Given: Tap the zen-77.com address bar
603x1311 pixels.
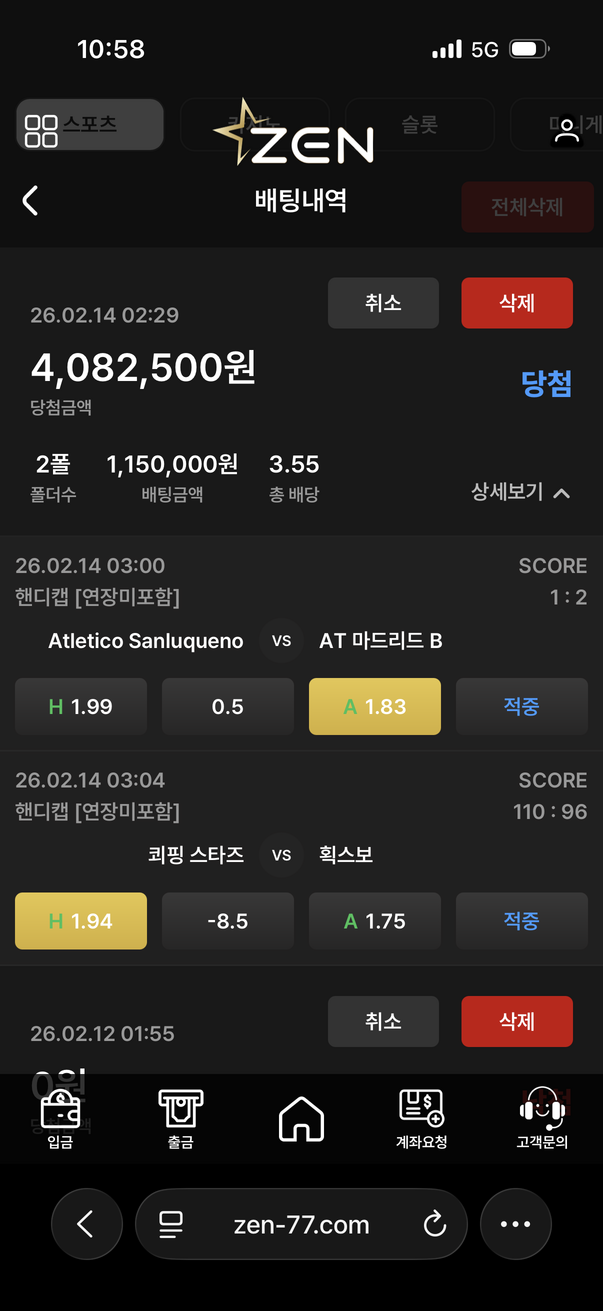Looking at the screenshot, I should [300, 1224].
